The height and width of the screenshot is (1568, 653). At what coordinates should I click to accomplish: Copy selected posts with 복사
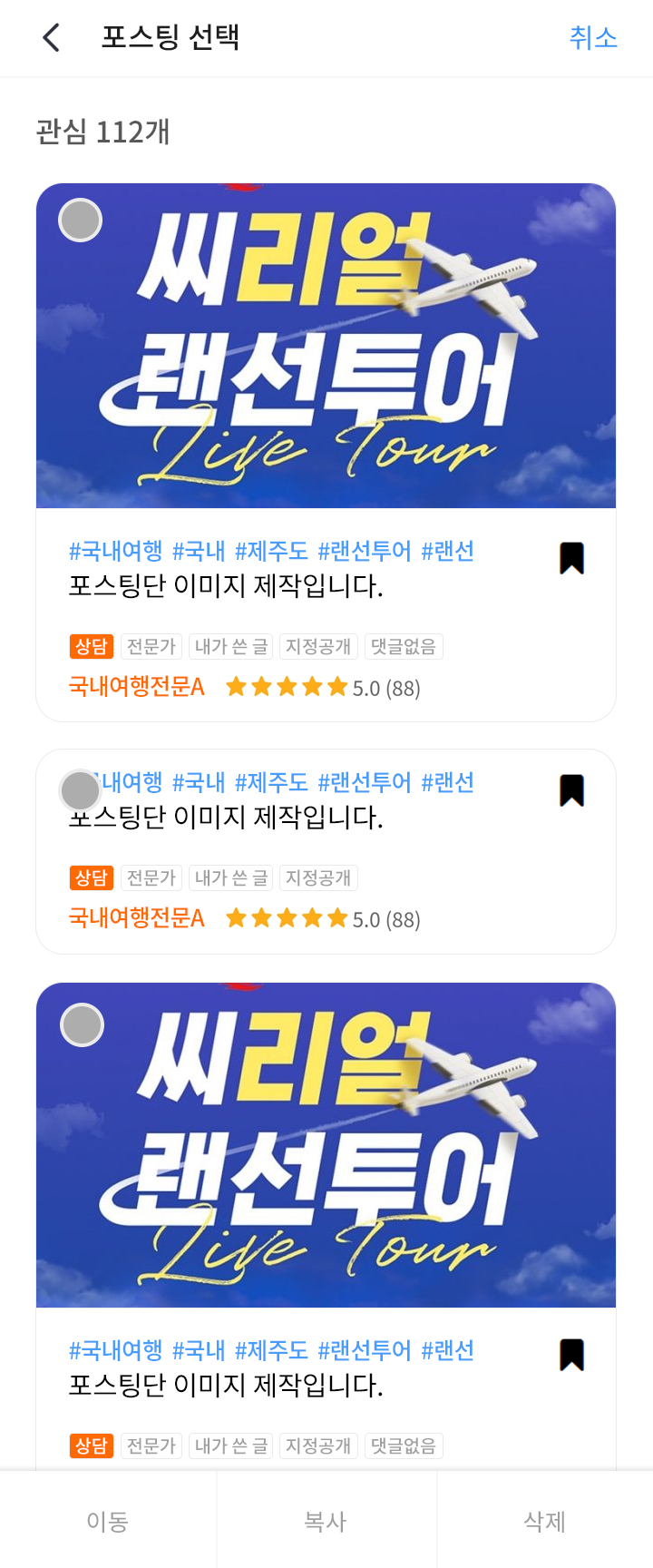coord(326,1521)
